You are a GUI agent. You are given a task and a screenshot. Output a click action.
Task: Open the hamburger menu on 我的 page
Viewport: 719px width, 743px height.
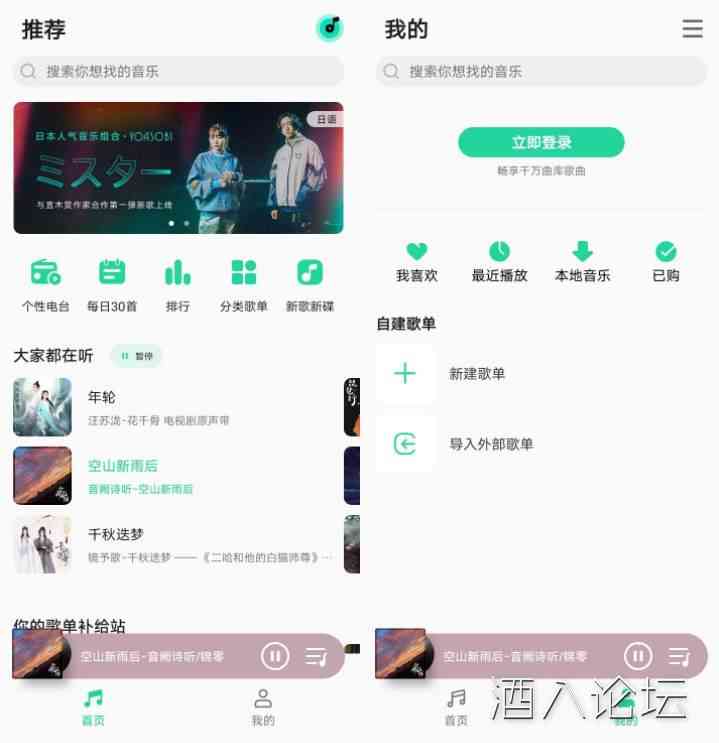click(692, 29)
